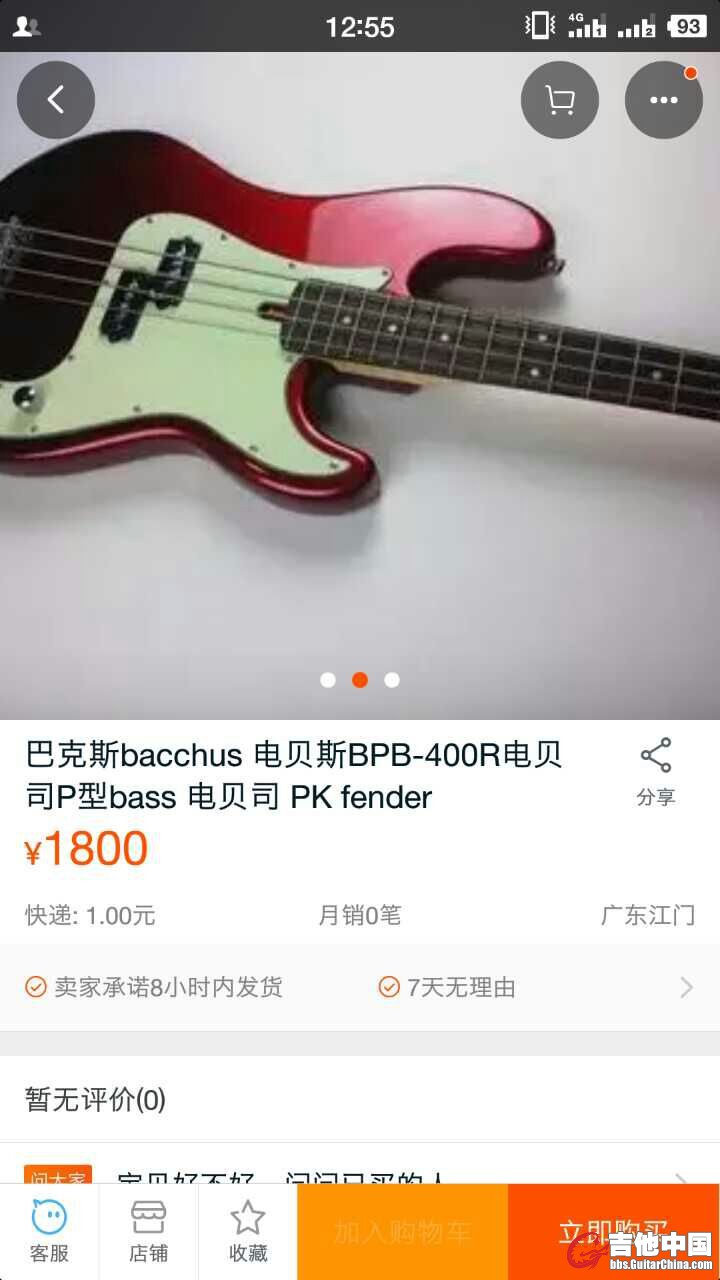Go back using the top-left arrow
720x1280 pixels.
pyautogui.click(x=56, y=100)
